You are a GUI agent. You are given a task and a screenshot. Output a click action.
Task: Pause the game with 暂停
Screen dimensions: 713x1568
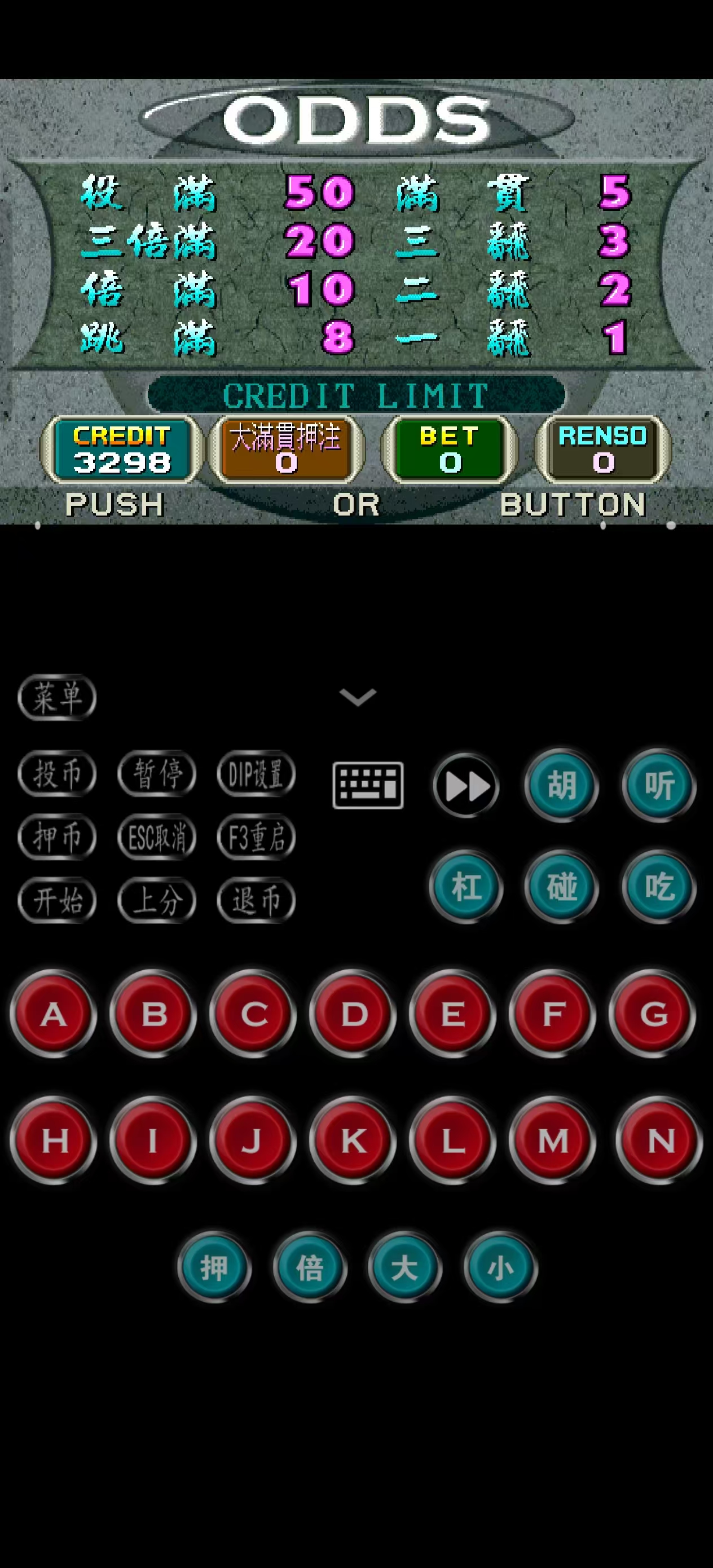coord(156,774)
